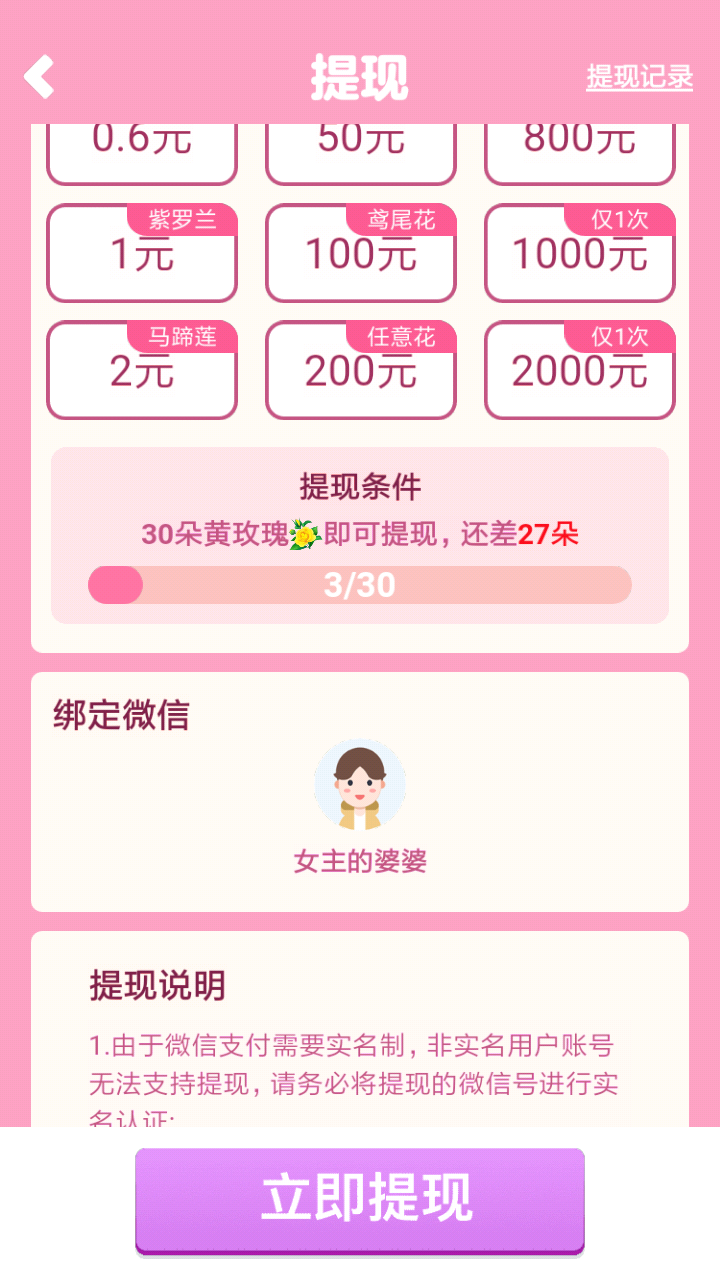Choose the 200元 任意花 option

(x=360, y=371)
